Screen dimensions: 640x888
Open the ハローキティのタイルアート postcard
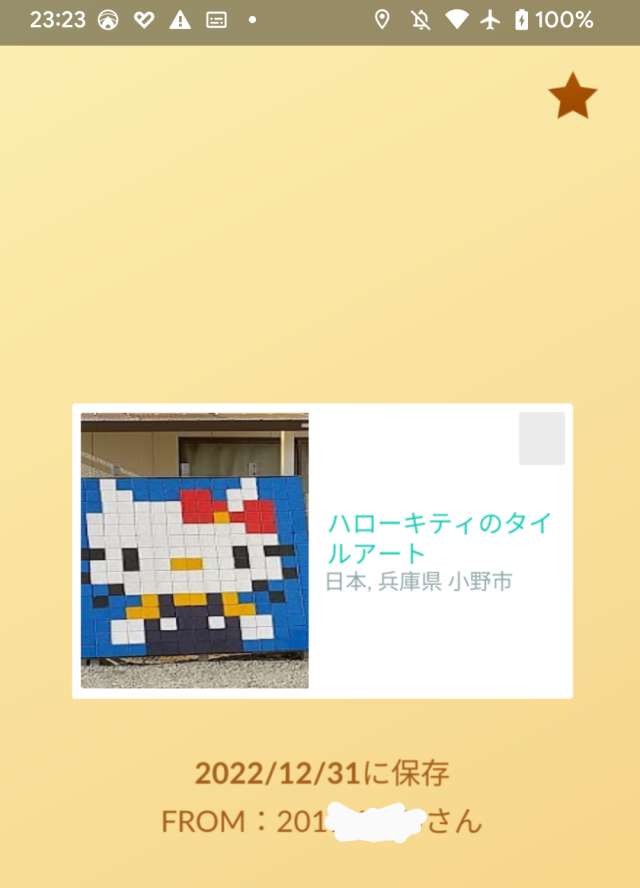(x=322, y=550)
